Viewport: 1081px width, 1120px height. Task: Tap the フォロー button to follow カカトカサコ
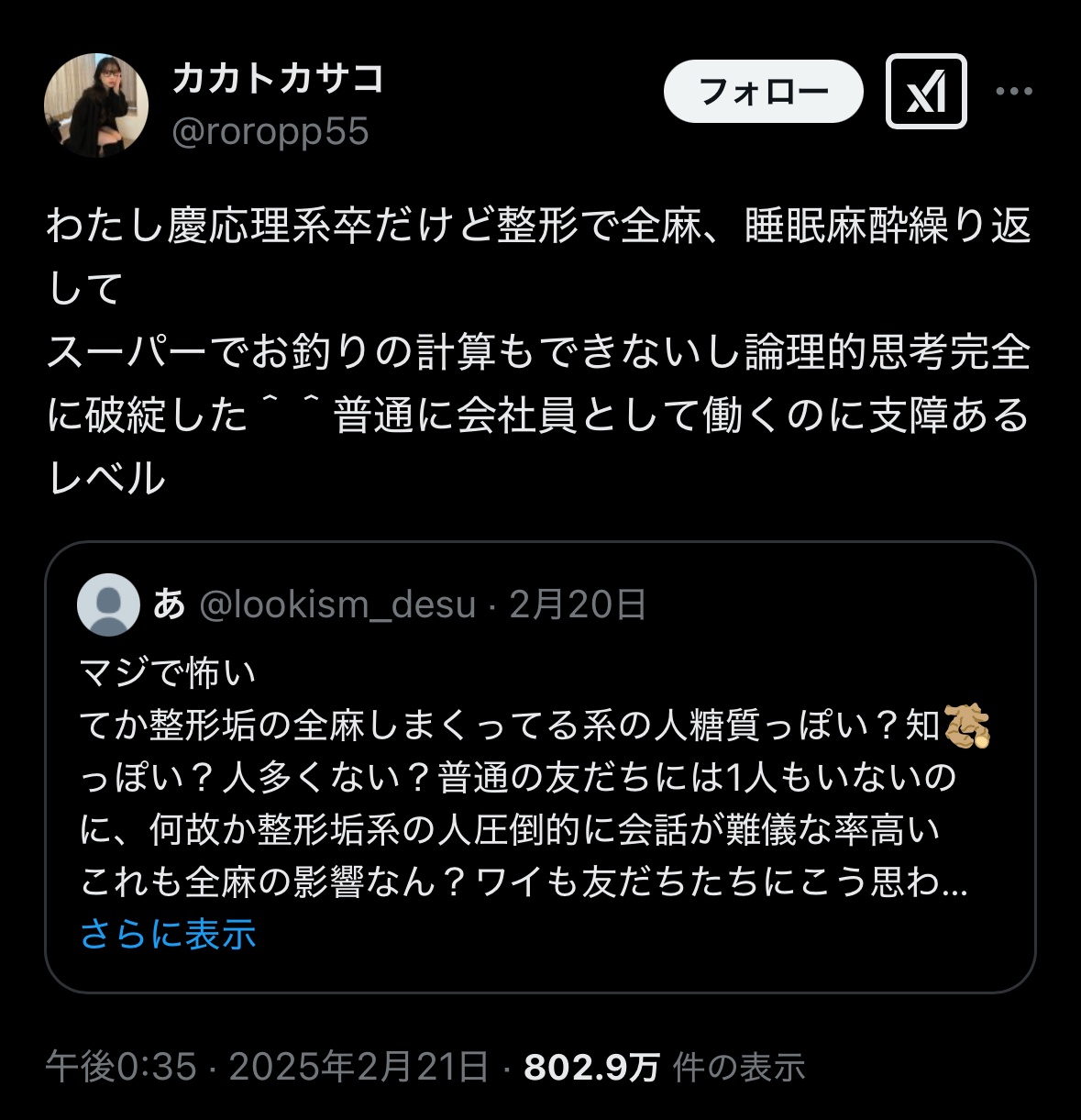click(x=763, y=92)
